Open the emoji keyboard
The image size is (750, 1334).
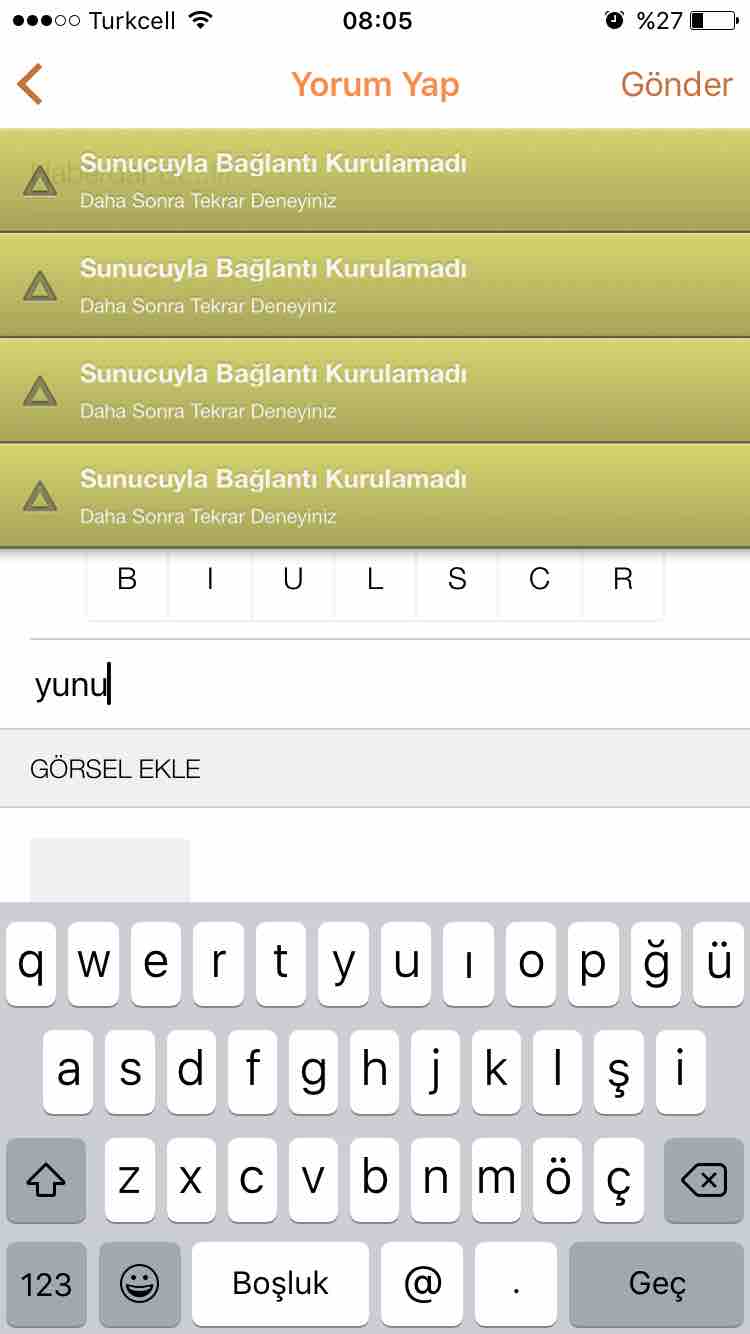(140, 1284)
